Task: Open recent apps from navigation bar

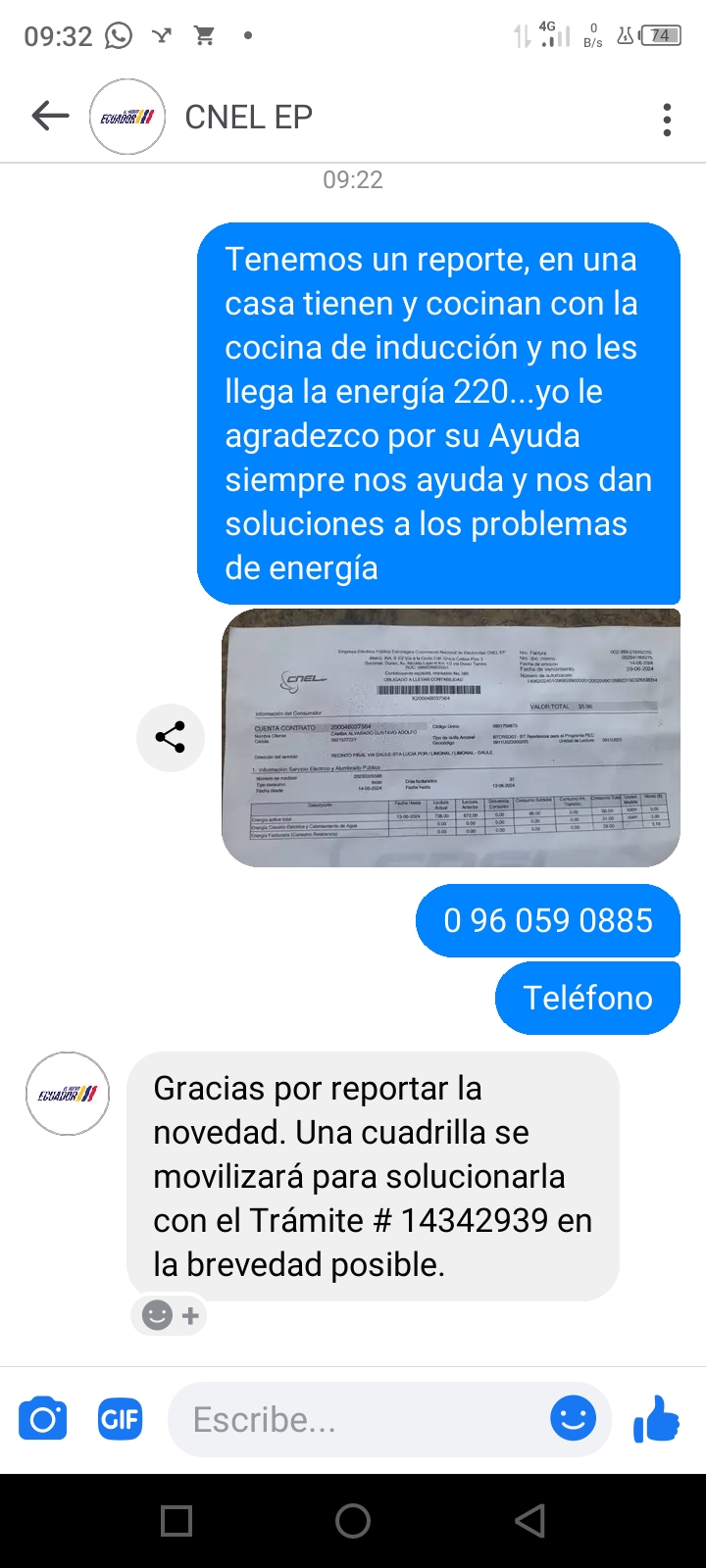Action: tap(176, 1521)
